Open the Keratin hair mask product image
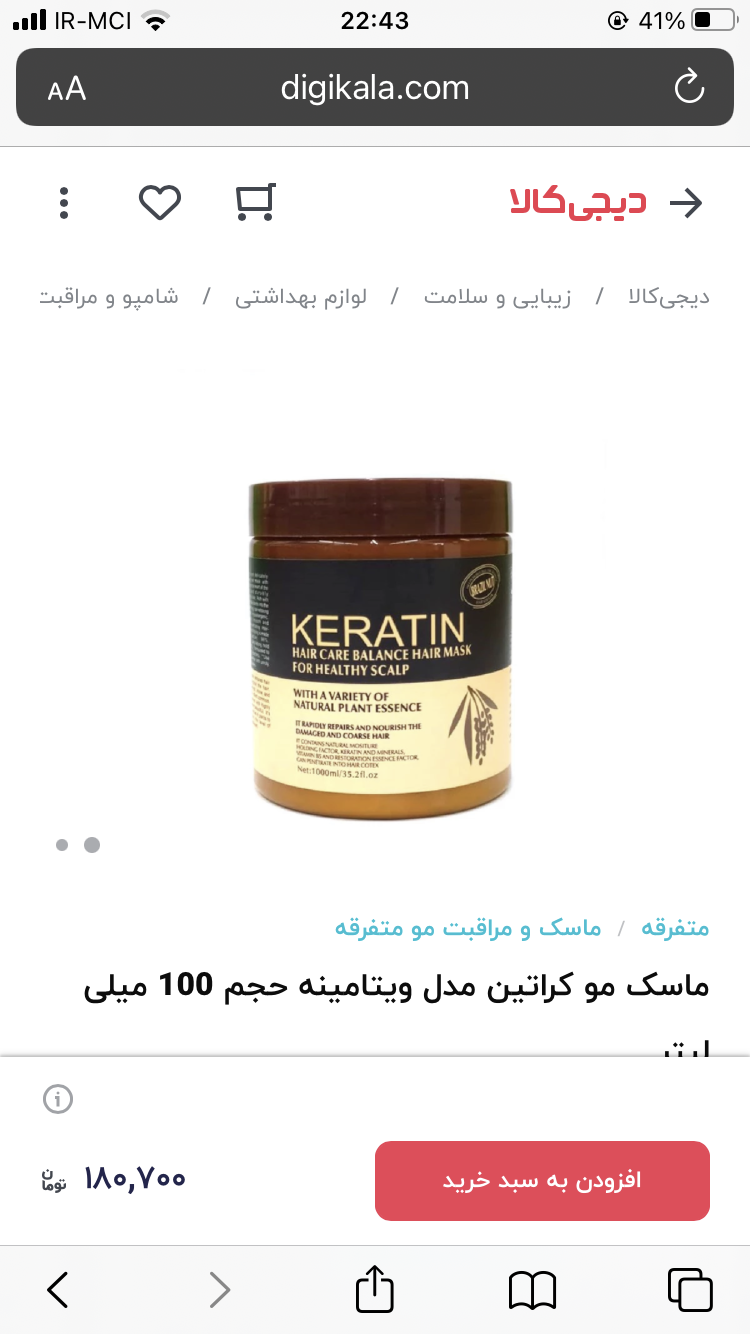This screenshot has width=750, height=1334. point(382,648)
